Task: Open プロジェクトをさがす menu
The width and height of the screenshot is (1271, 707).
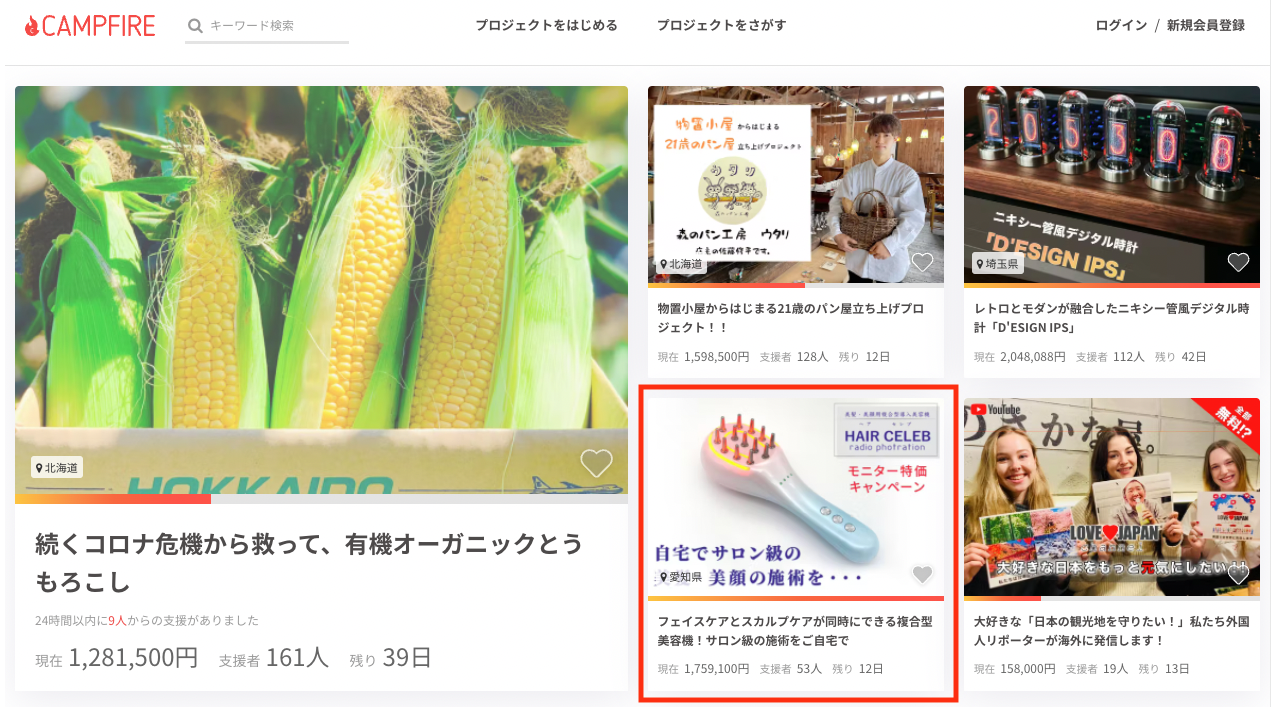Action: click(x=721, y=26)
